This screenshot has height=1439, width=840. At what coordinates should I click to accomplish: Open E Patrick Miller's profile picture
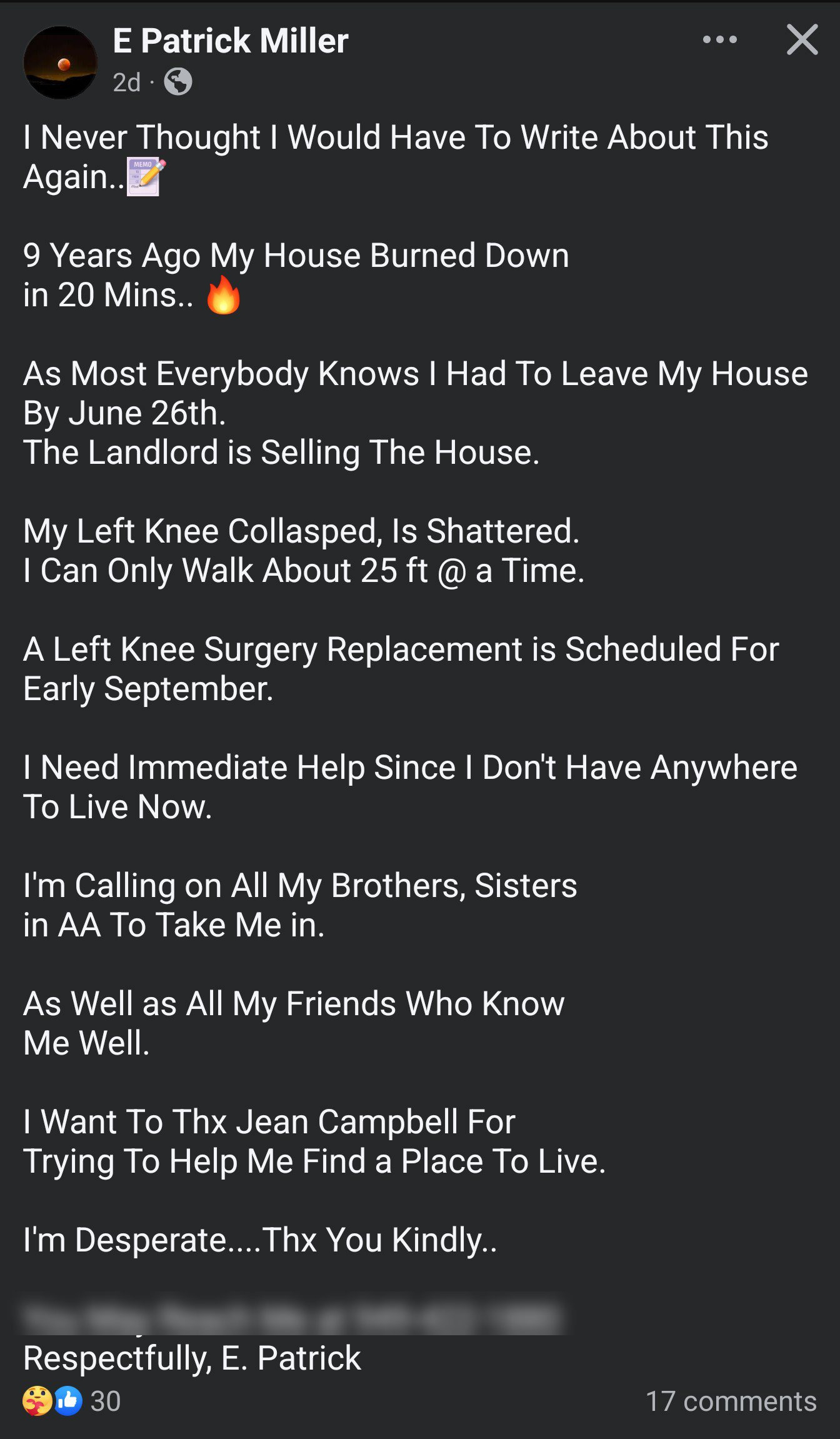coord(60,63)
